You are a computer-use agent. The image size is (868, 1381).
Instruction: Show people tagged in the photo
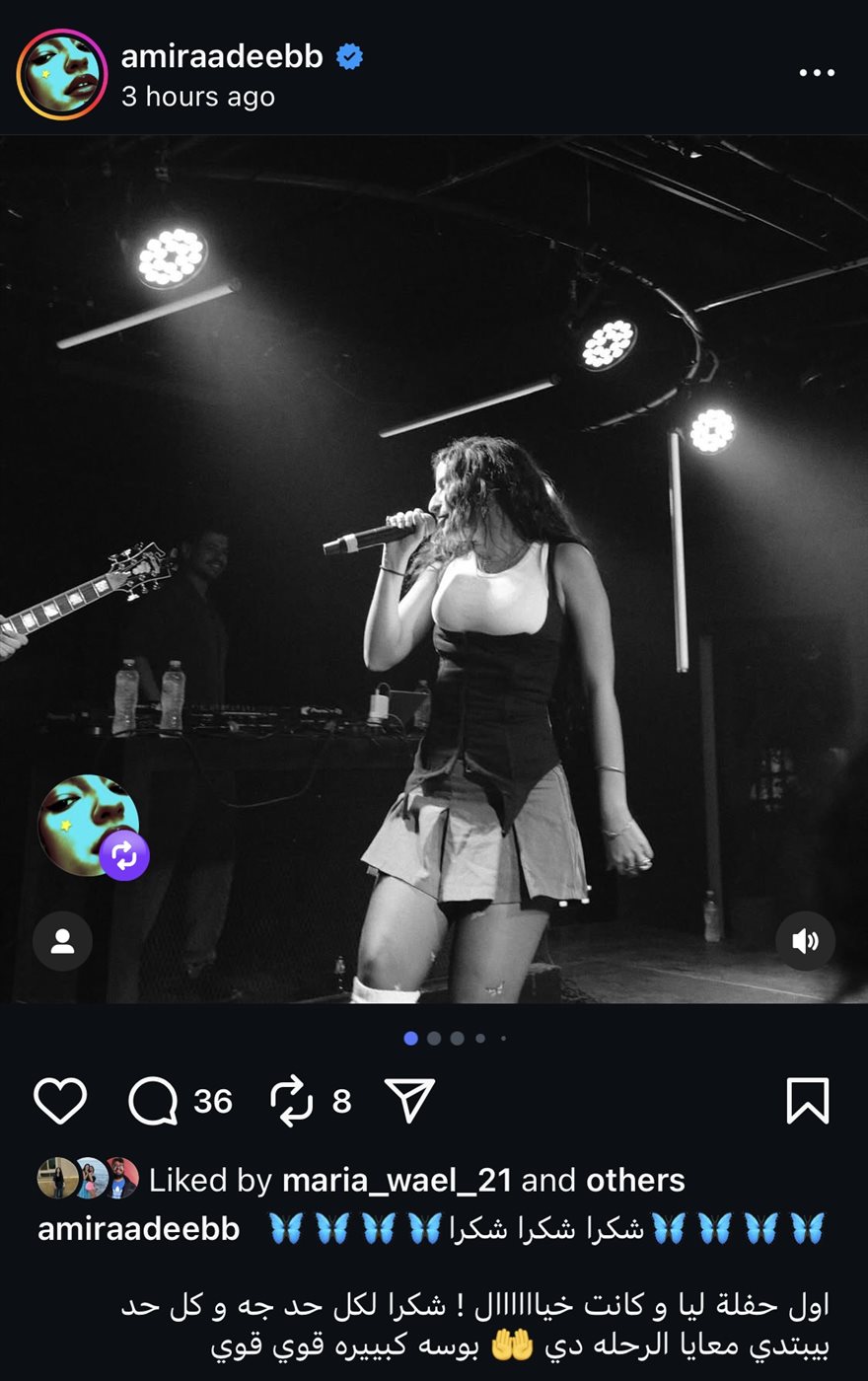click(62, 941)
